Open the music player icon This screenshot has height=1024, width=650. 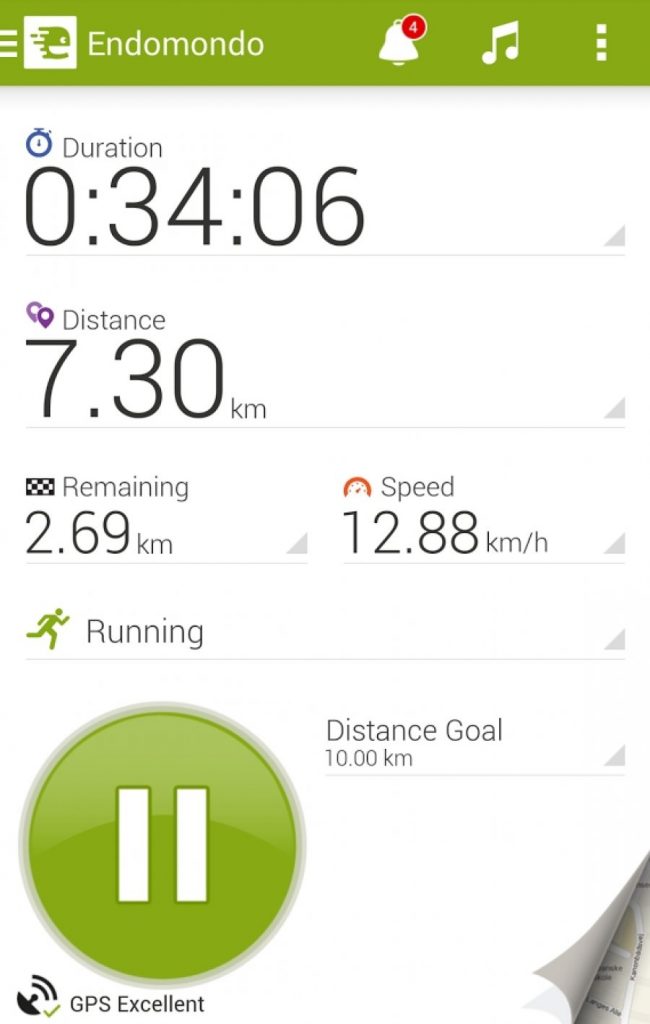point(500,43)
